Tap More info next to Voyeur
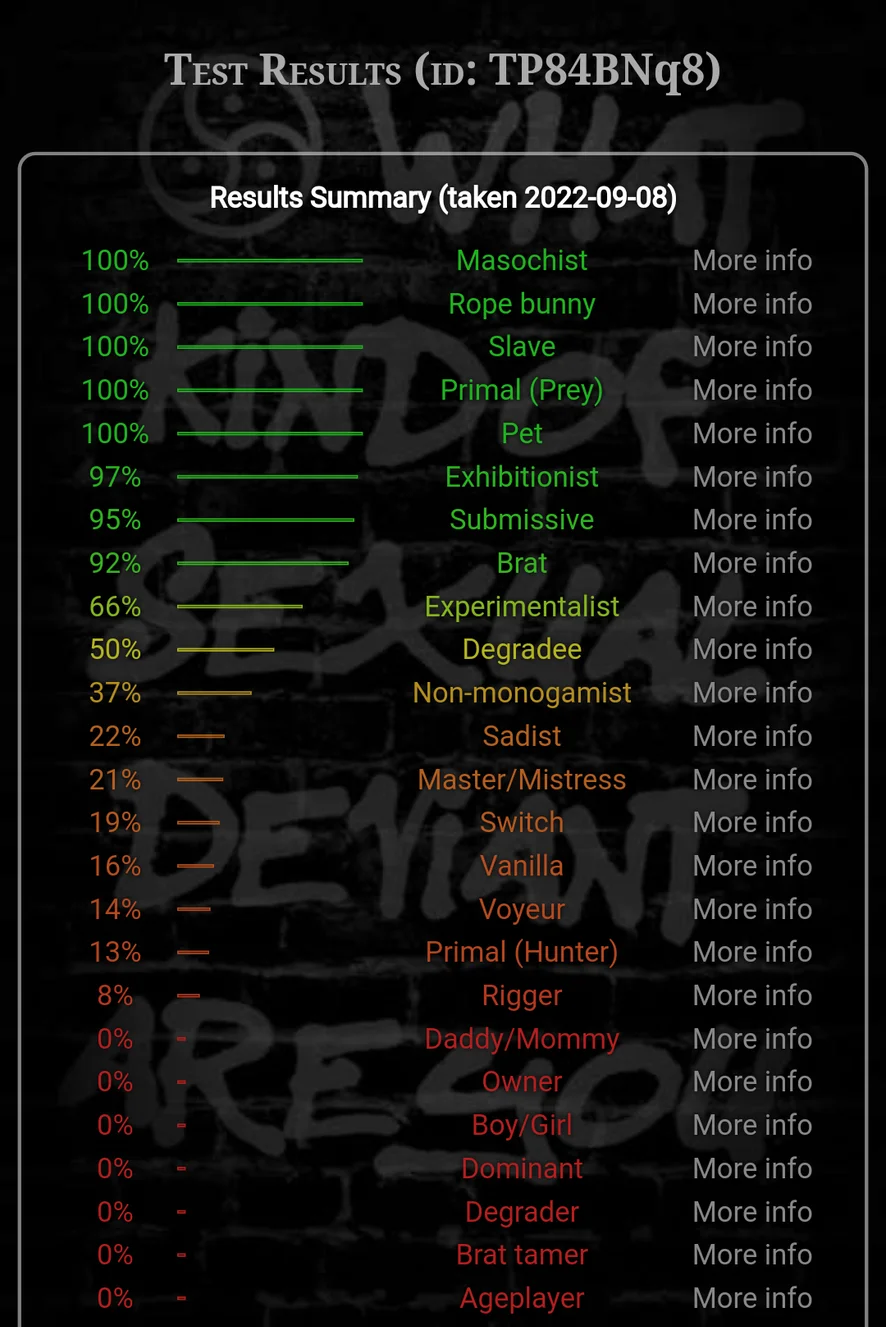Screen dimensions: 886x1327 click(x=752, y=909)
